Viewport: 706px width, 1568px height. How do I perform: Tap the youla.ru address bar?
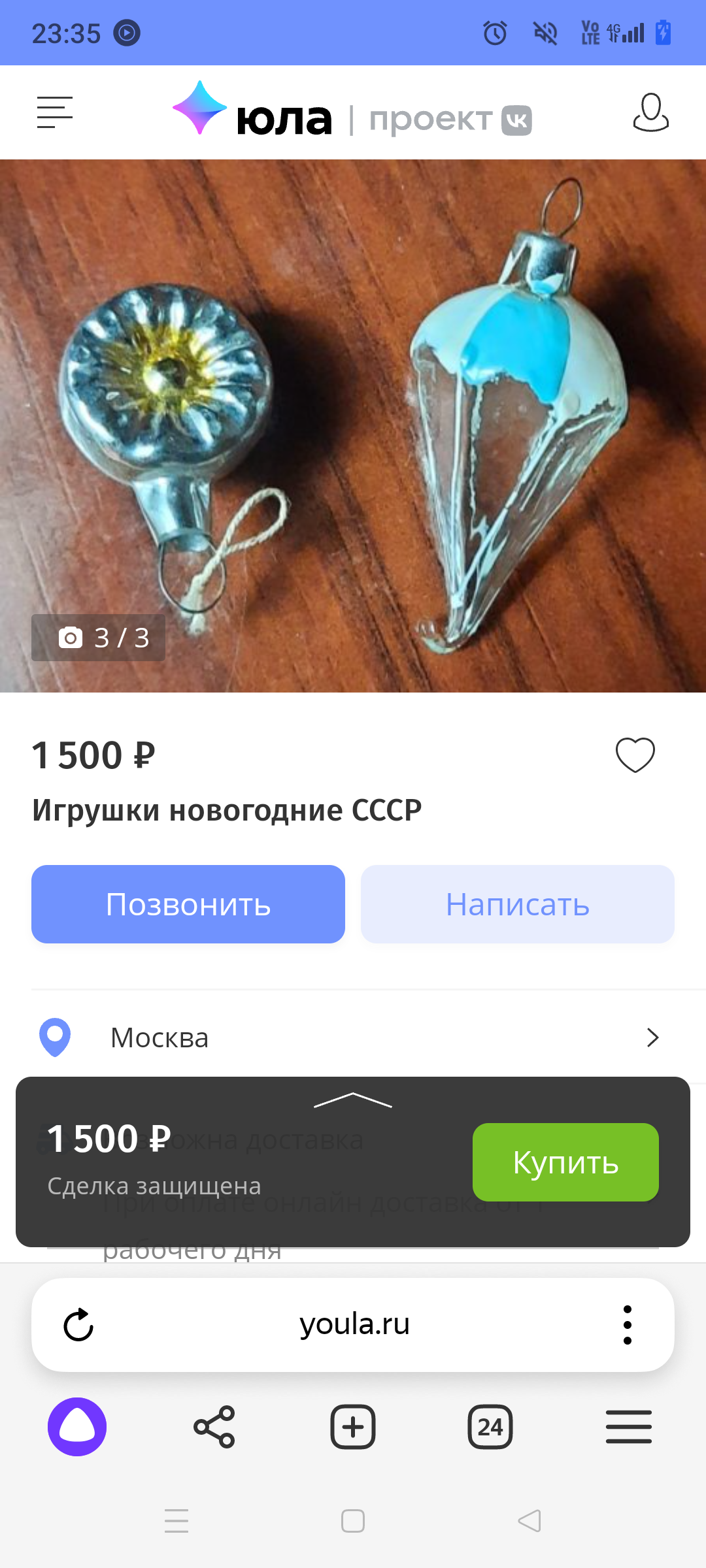point(354,1325)
